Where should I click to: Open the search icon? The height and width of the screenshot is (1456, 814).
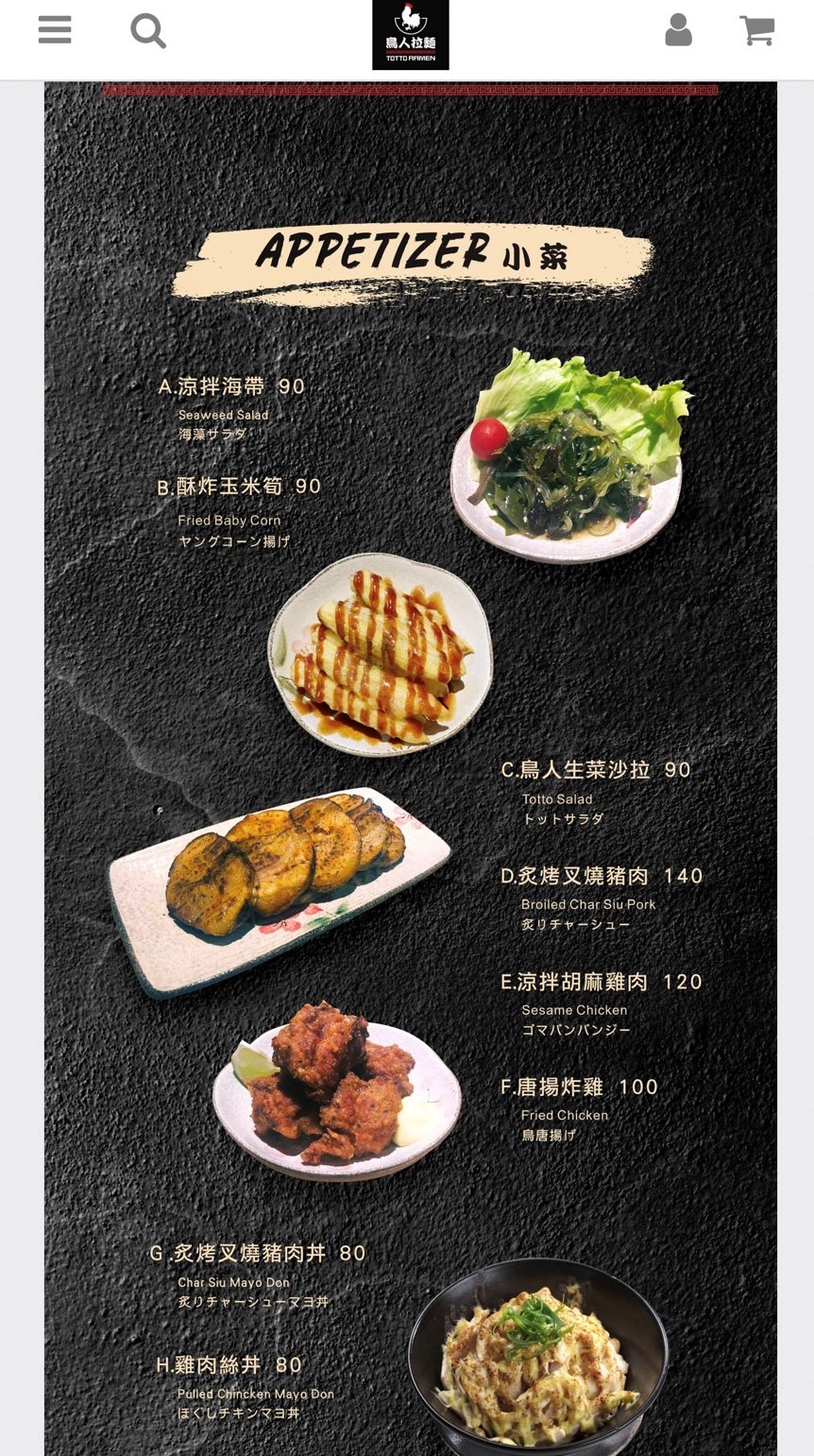tap(148, 31)
